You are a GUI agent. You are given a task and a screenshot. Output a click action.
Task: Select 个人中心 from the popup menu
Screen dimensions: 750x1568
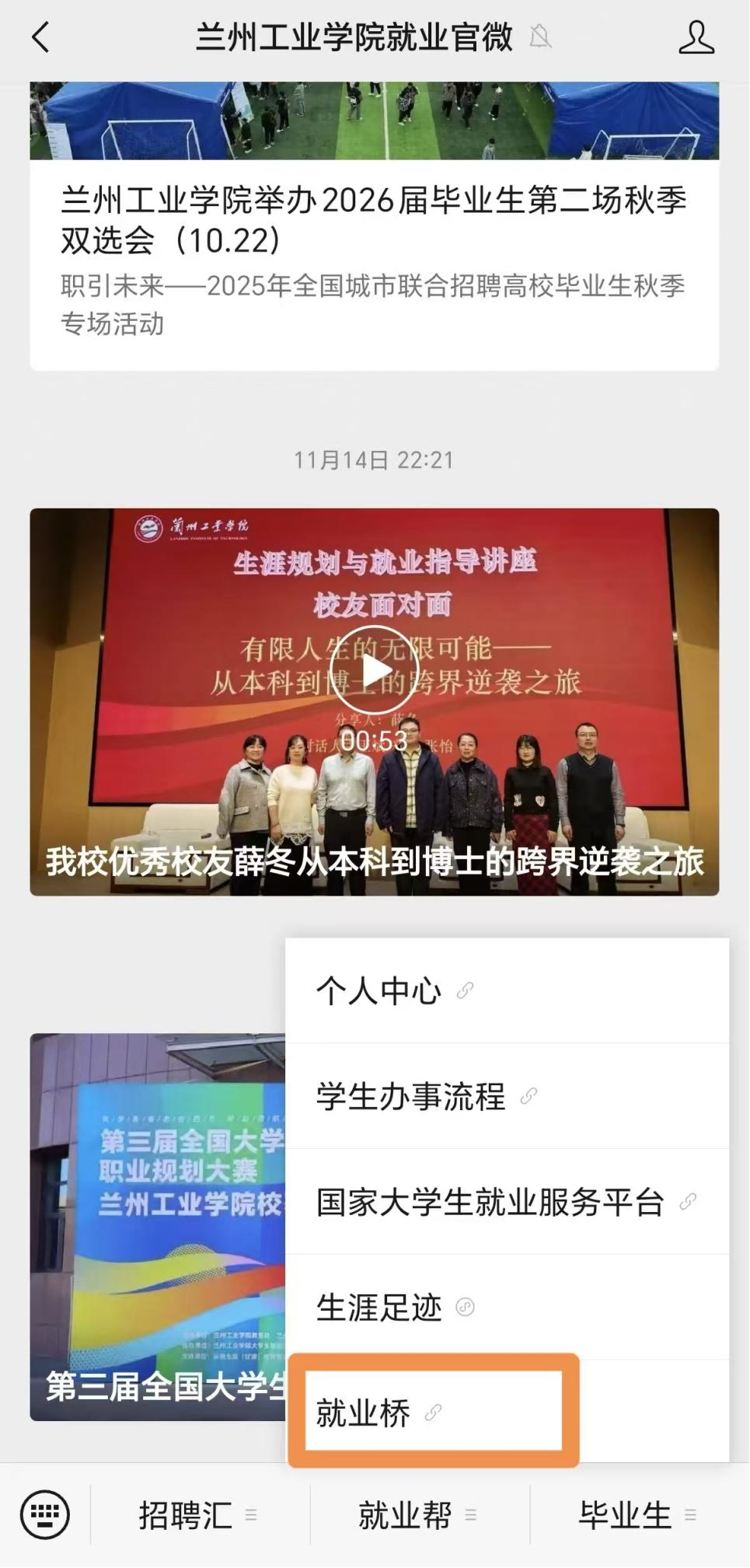coord(378,991)
